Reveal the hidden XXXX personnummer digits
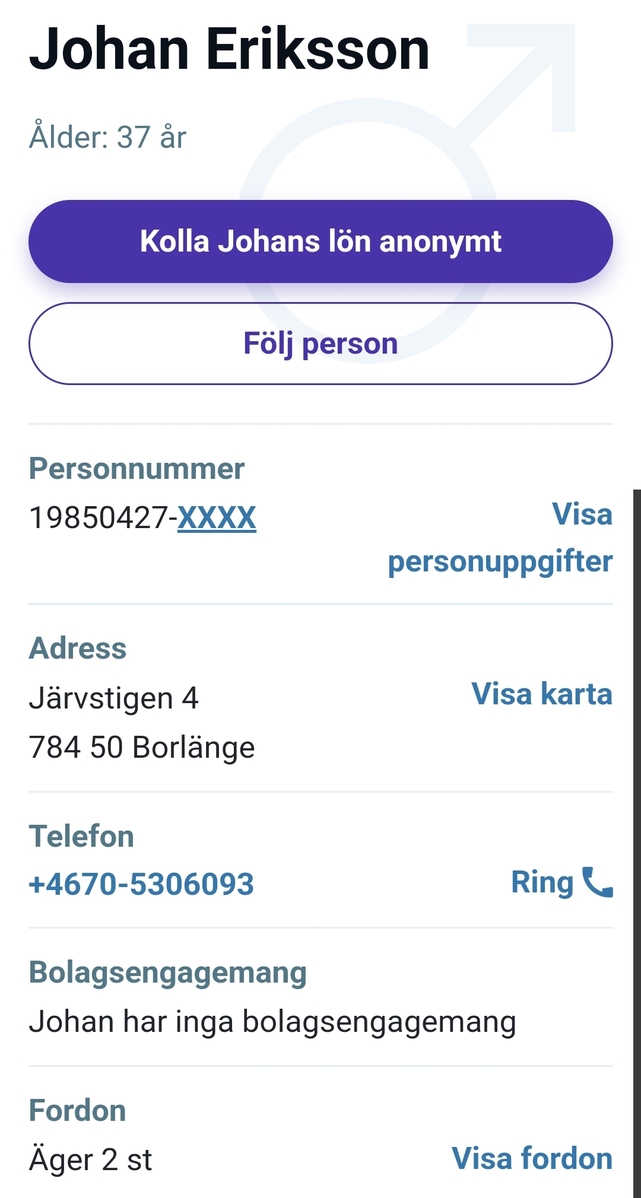The width and height of the screenshot is (641, 1198). 216,517
